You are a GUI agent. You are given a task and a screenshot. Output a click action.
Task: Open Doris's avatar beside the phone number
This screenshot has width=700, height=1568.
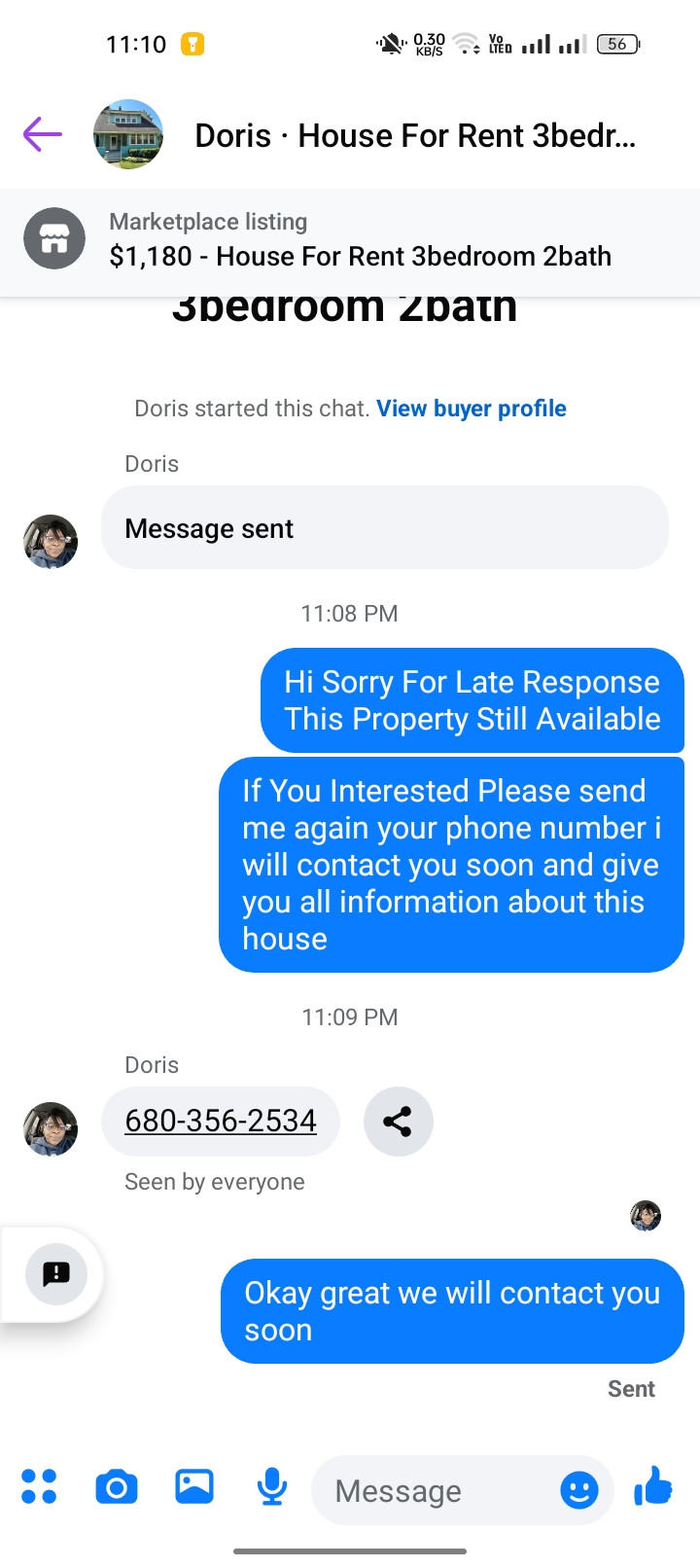[51, 1128]
